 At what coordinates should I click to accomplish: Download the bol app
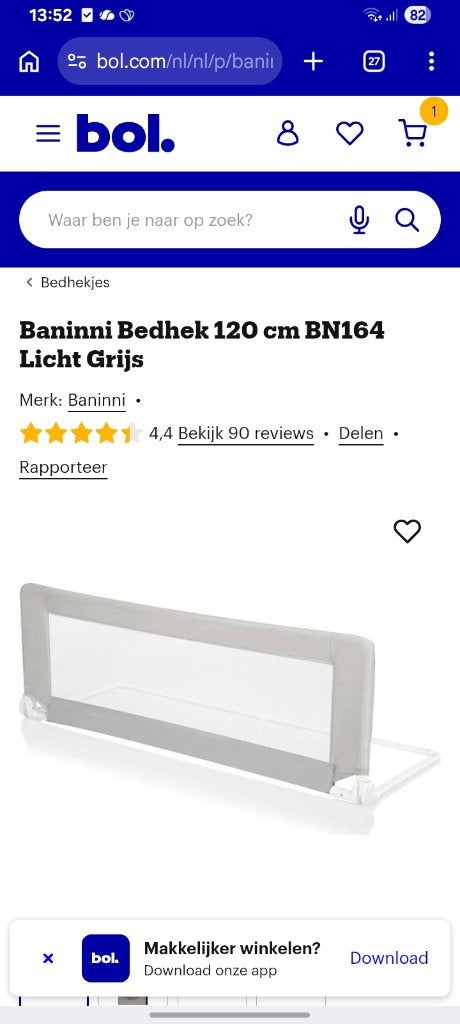pyautogui.click(x=389, y=958)
